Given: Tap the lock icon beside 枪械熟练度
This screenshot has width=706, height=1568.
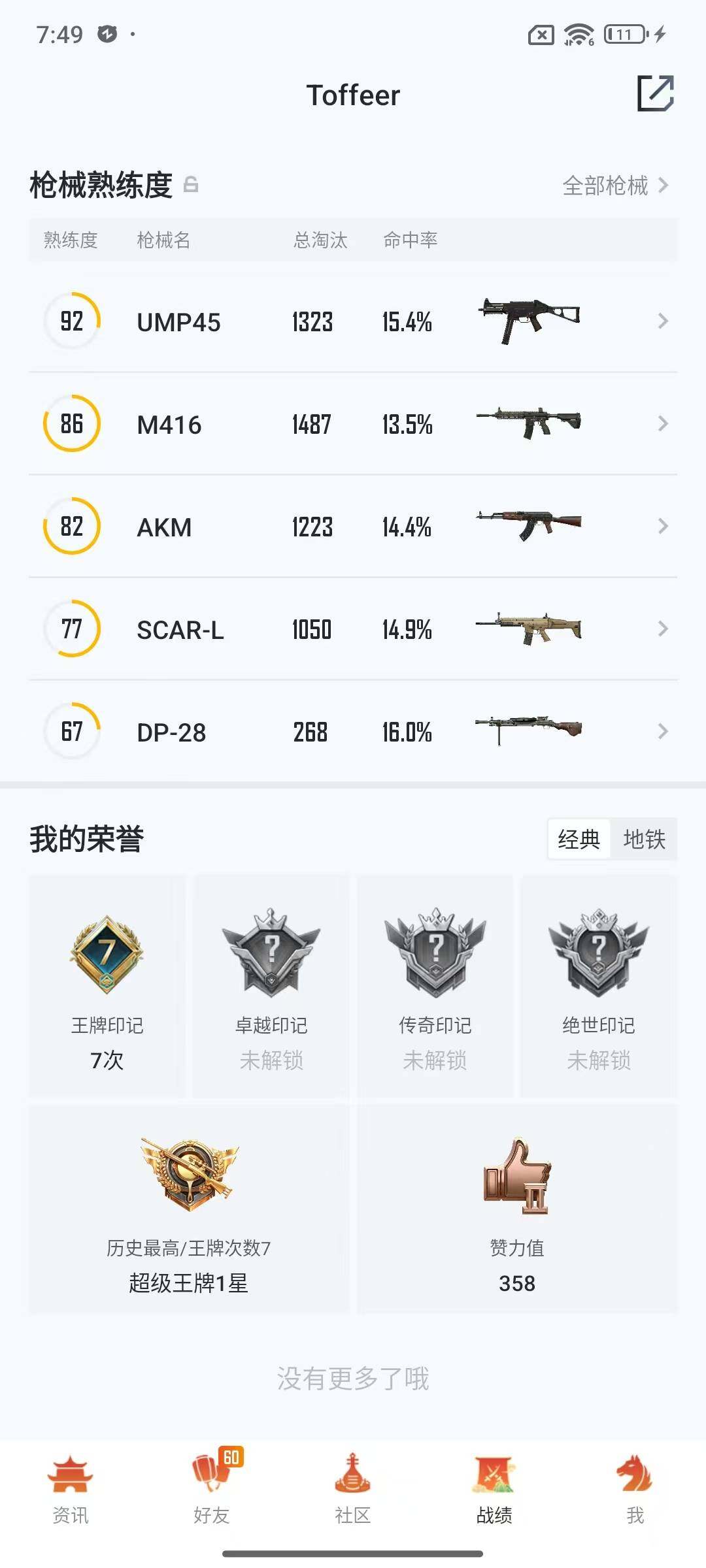Looking at the screenshot, I should point(190,185).
